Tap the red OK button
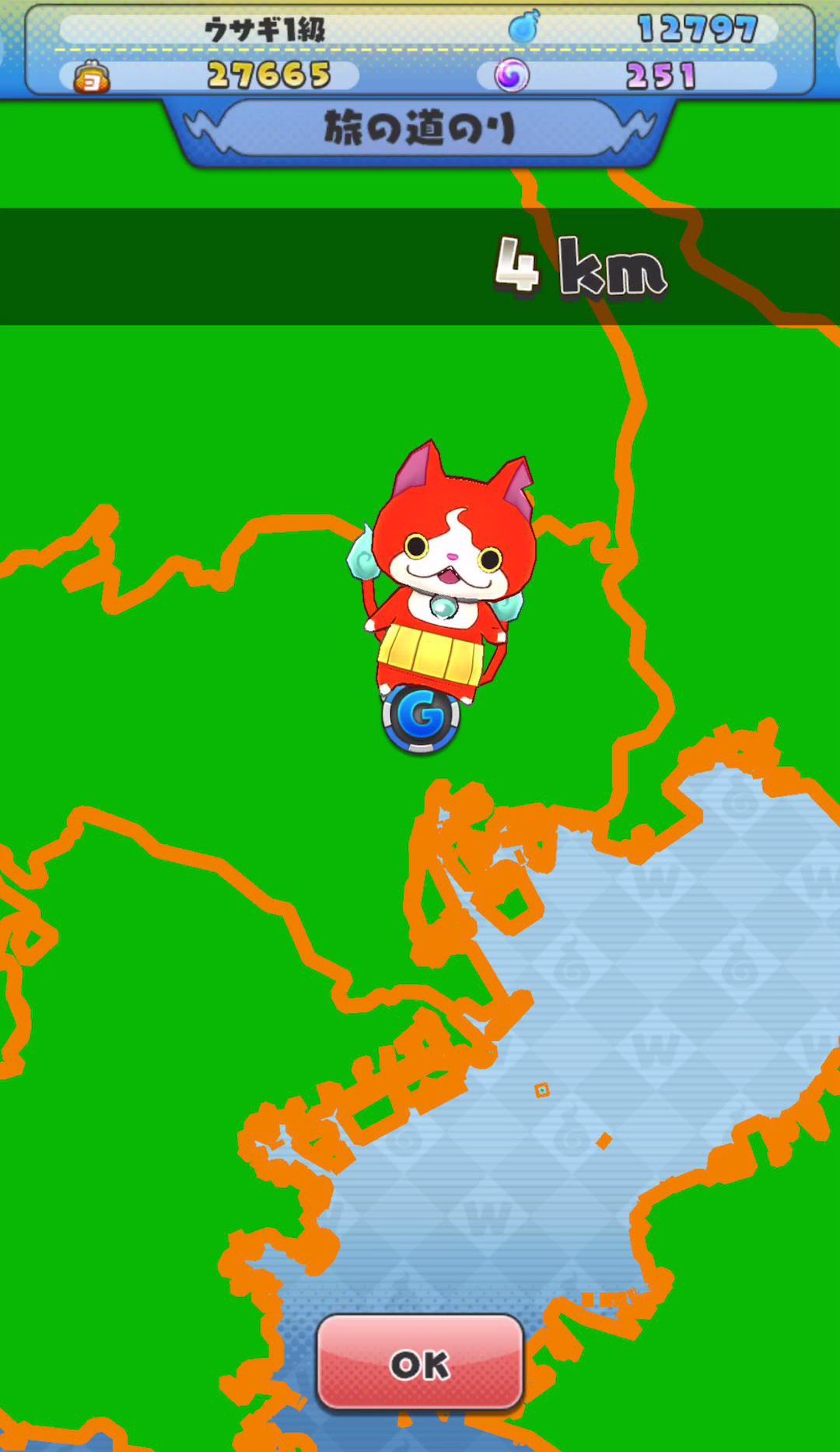 coord(420,1363)
